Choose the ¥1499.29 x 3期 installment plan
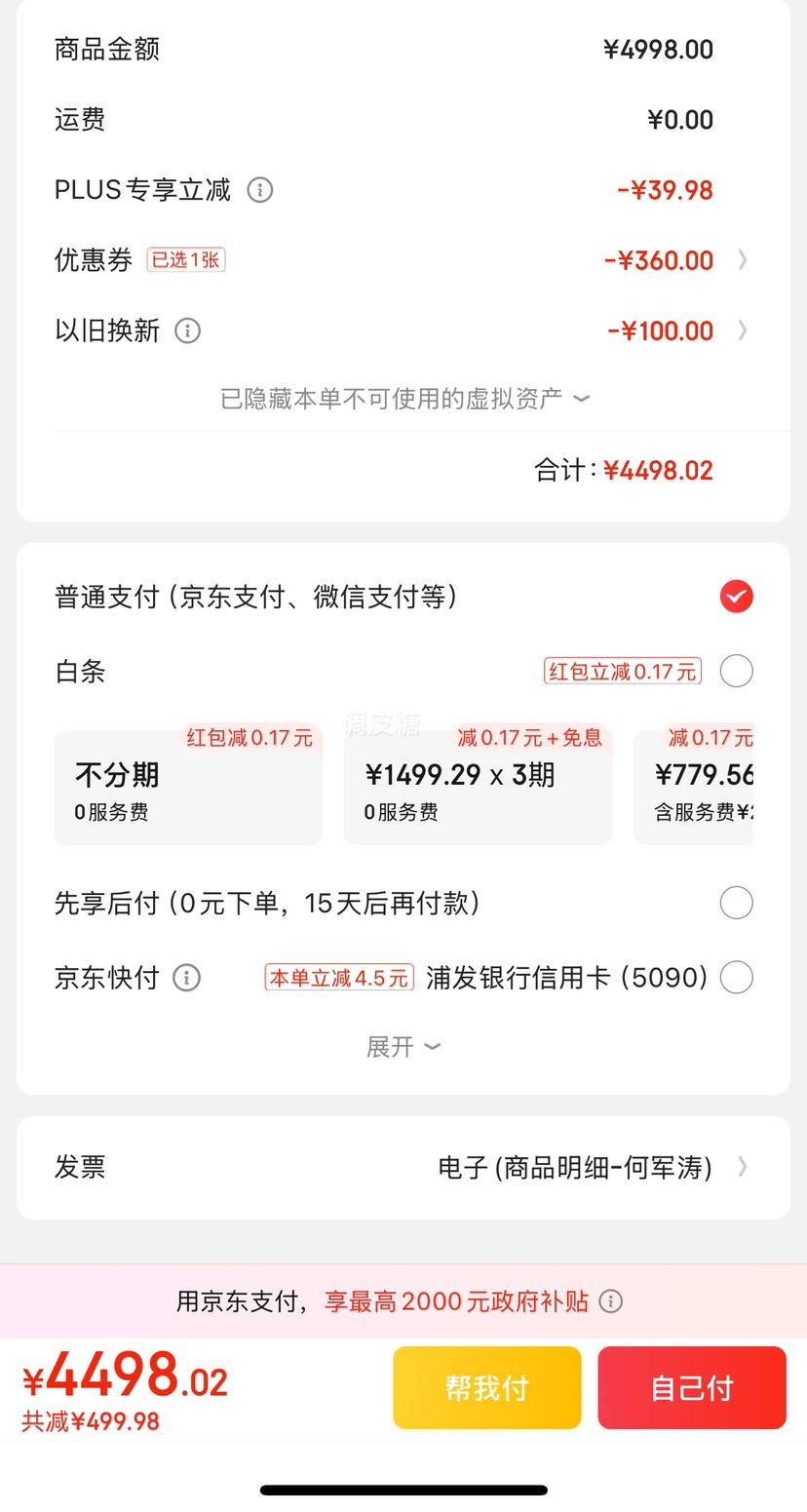Screen dimensions: 807x1512 (x=478, y=788)
